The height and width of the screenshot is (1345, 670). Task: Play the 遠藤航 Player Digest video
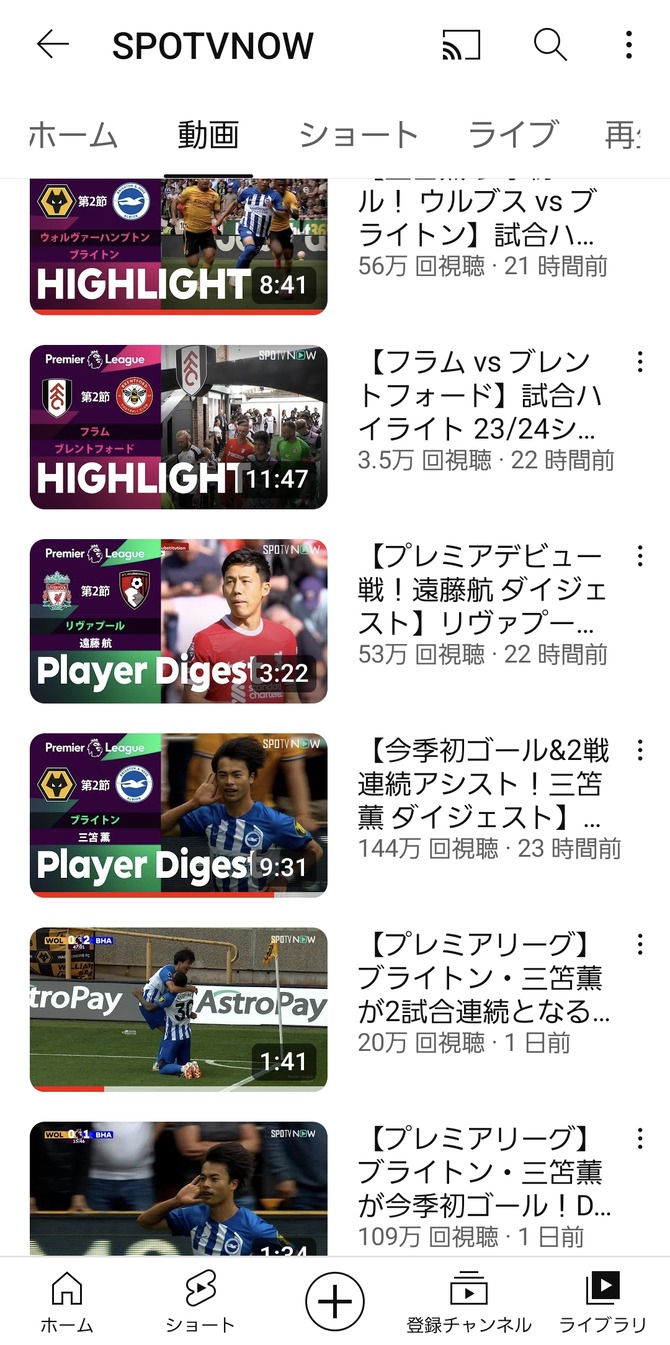(x=179, y=621)
